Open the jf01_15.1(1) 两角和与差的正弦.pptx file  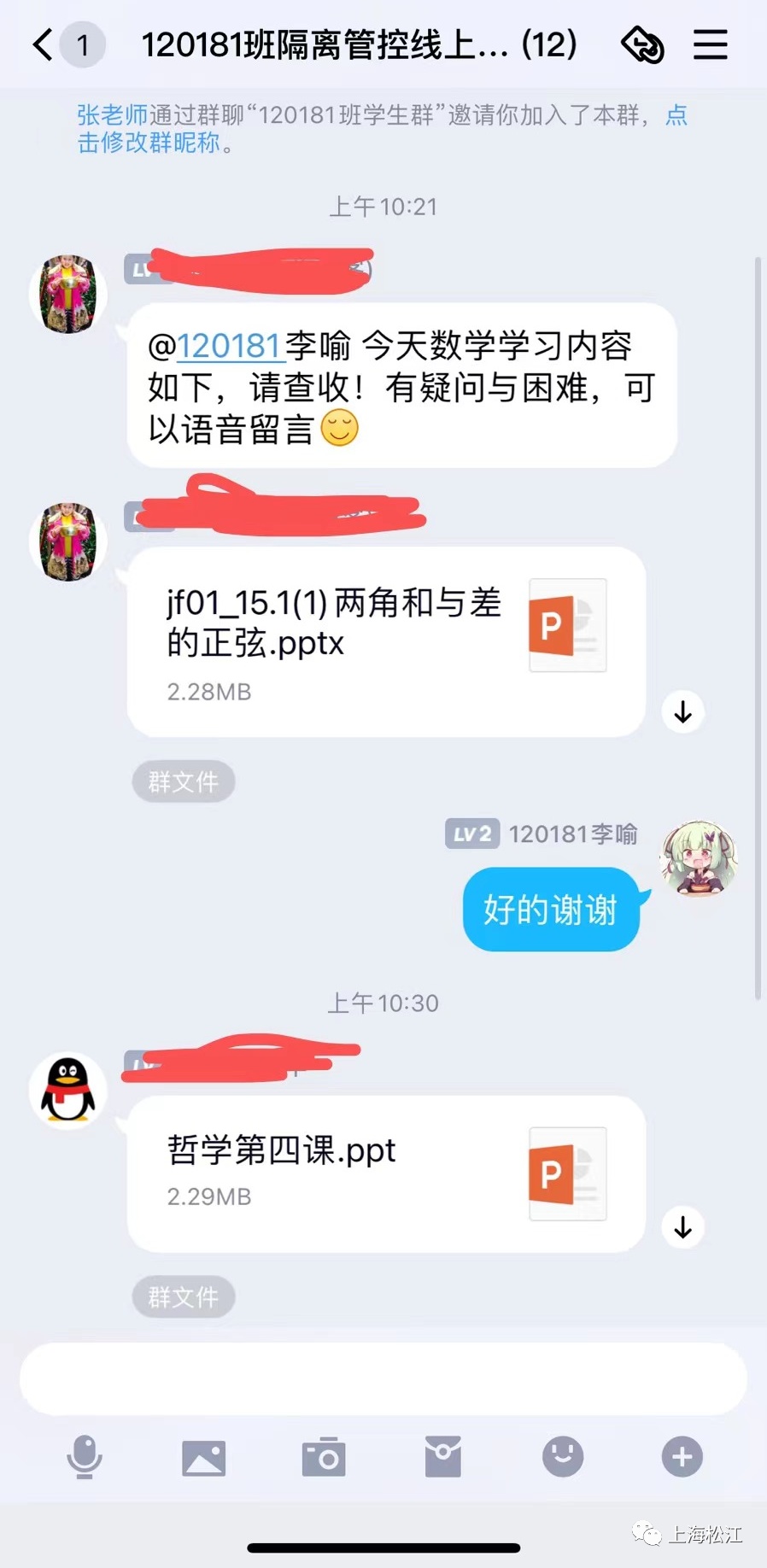coord(384,641)
